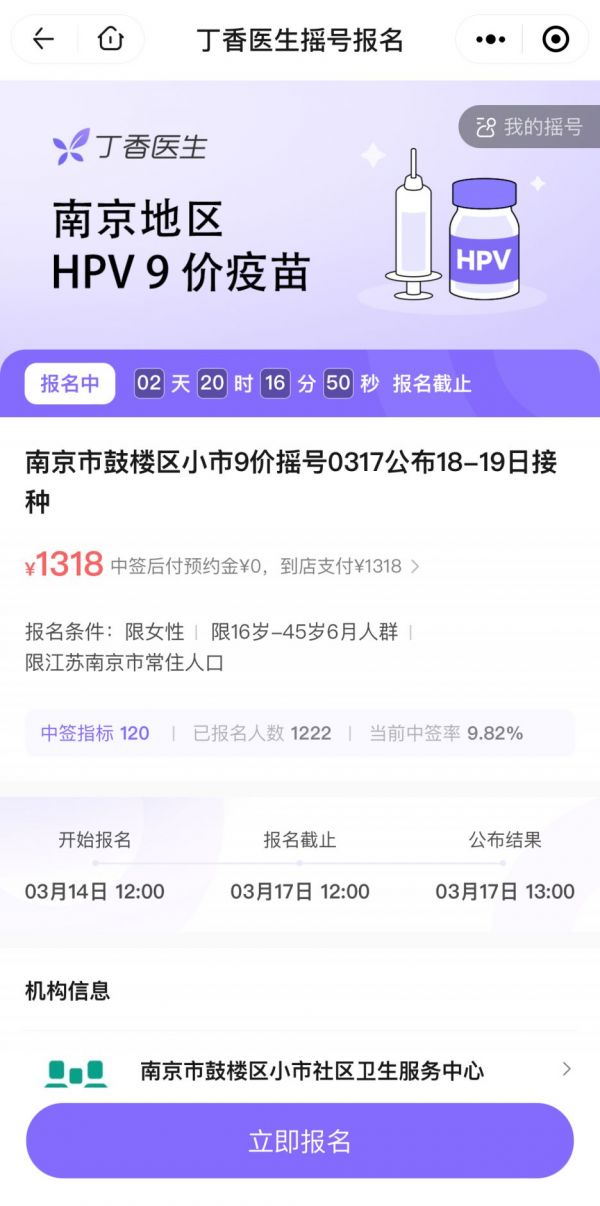
Task: Close the mini program via circle icon
Action: [555, 39]
